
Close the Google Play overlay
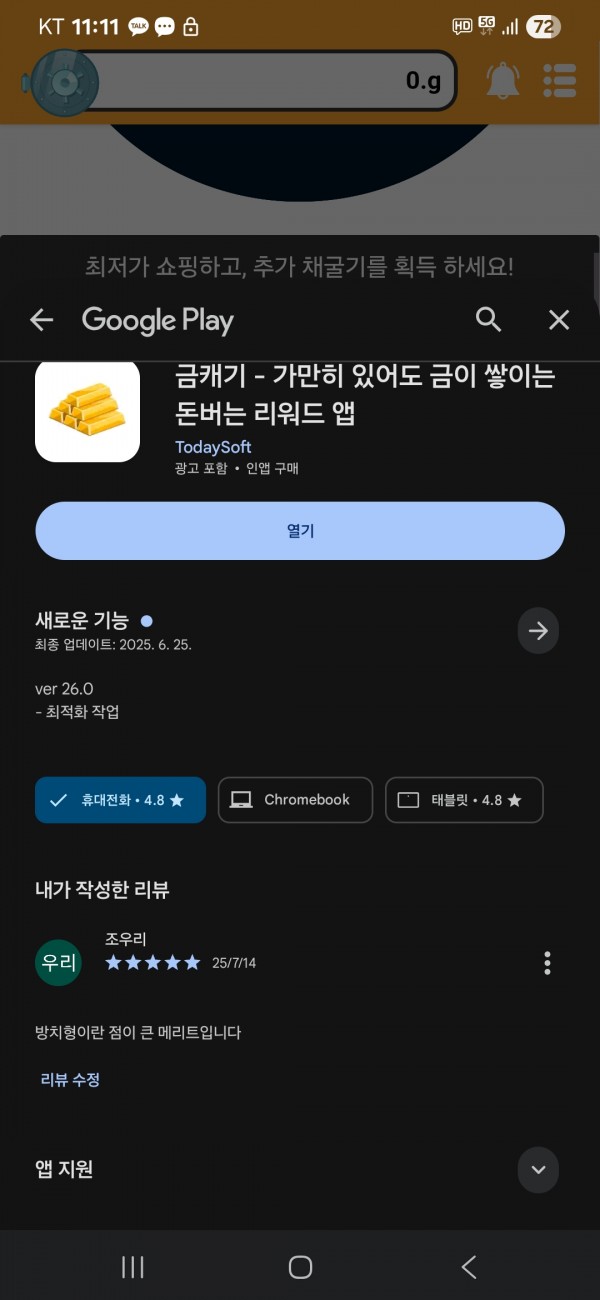click(x=559, y=320)
